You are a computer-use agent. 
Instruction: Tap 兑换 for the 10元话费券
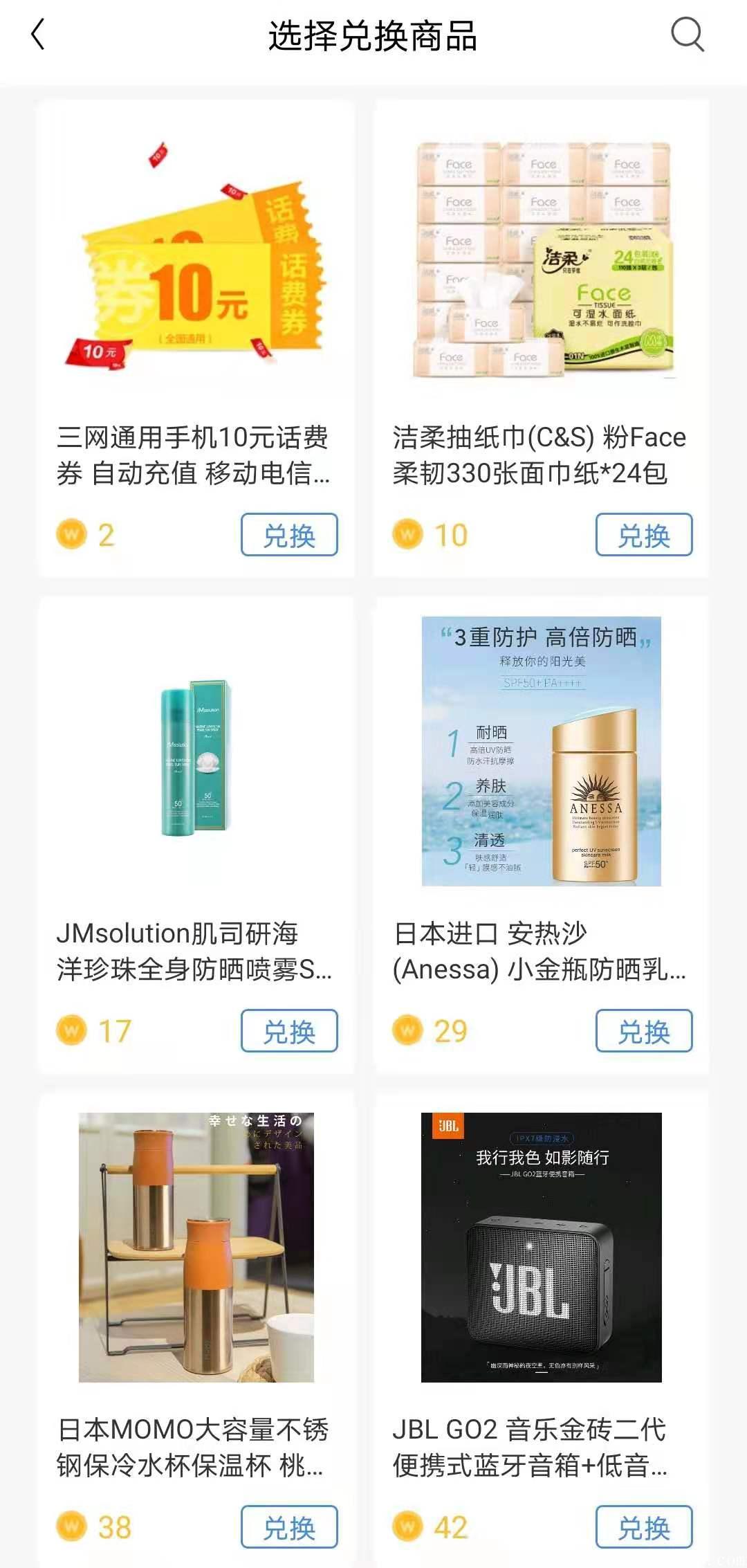pos(288,533)
